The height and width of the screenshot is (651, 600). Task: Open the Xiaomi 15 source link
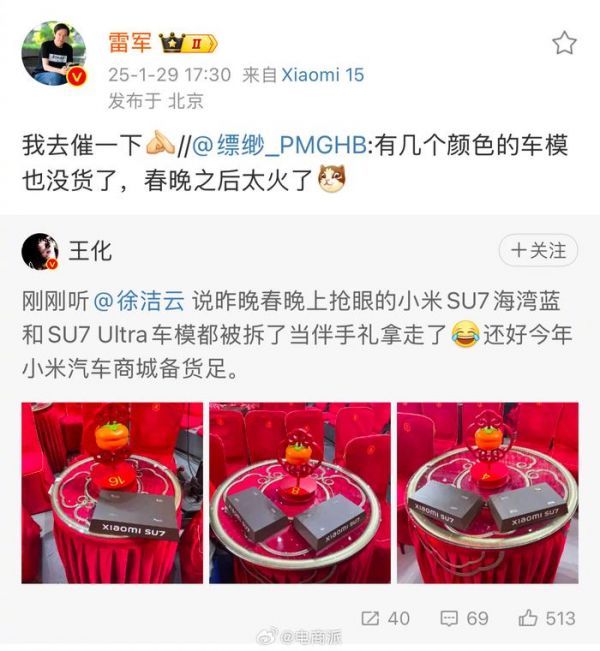322,75
